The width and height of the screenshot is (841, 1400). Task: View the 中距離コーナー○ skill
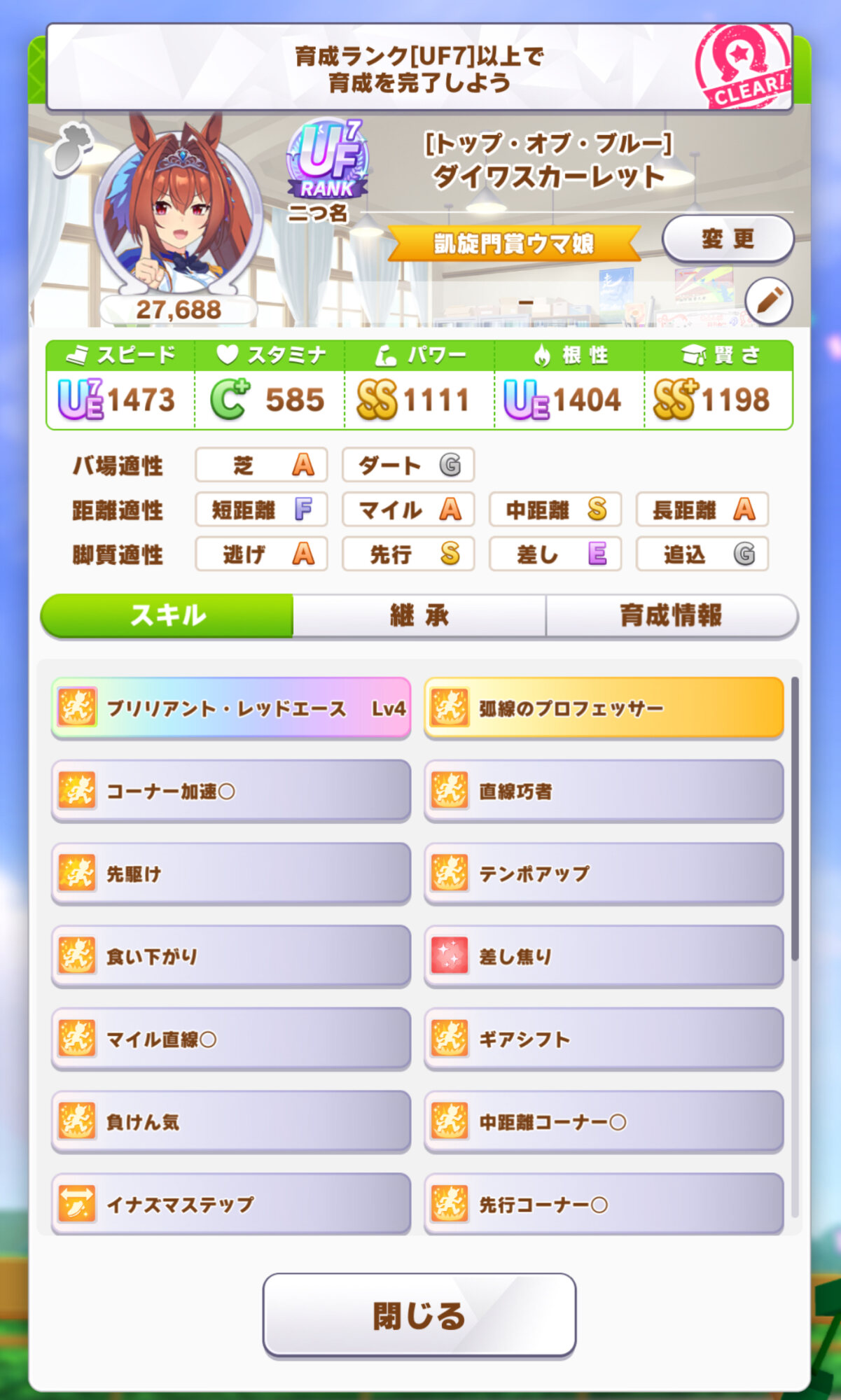pos(604,1121)
